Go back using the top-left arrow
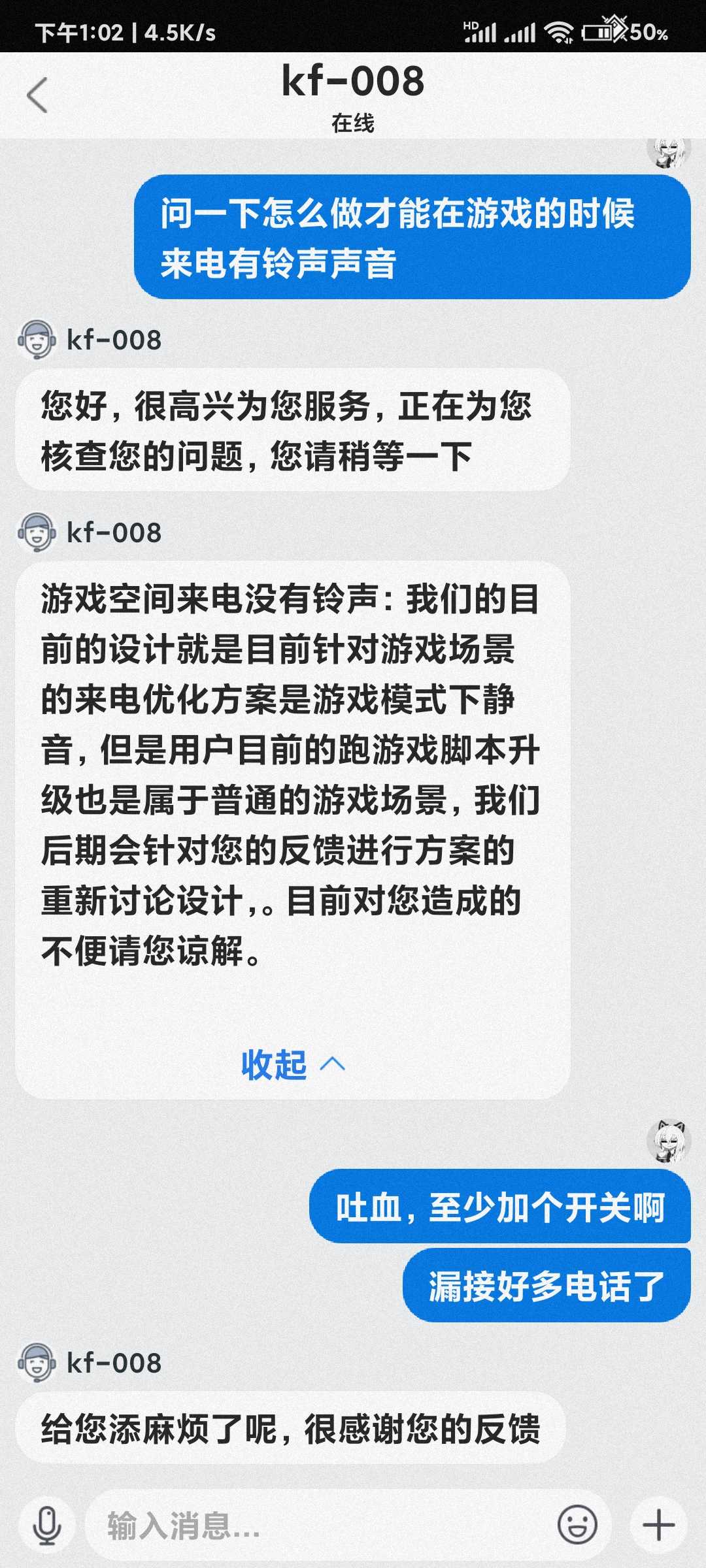Image resolution: width=706 pixels, height=1568 pixels. pyautogui.click(x=37, y=95)
